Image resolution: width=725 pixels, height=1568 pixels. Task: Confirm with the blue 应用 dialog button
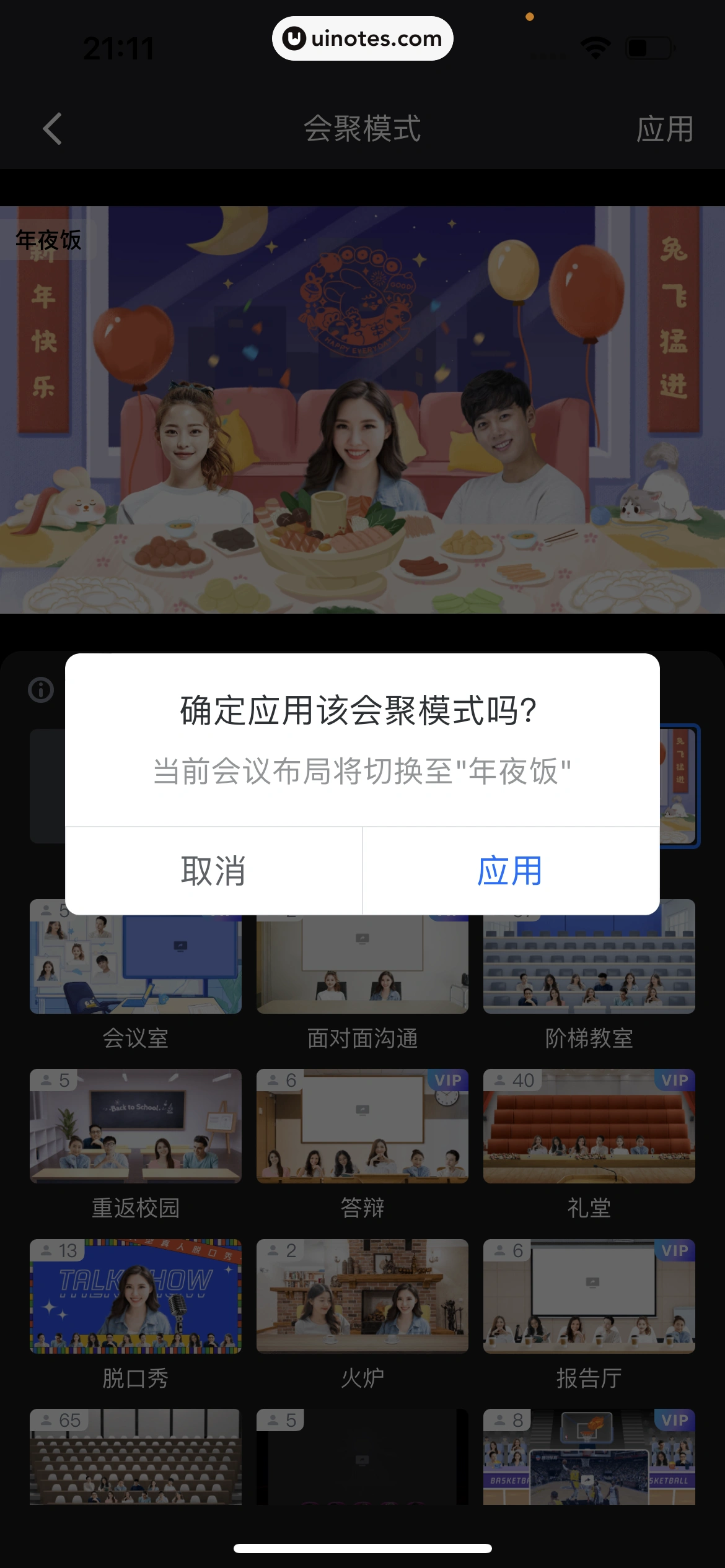pyautogui.click(x=509, y=871)
